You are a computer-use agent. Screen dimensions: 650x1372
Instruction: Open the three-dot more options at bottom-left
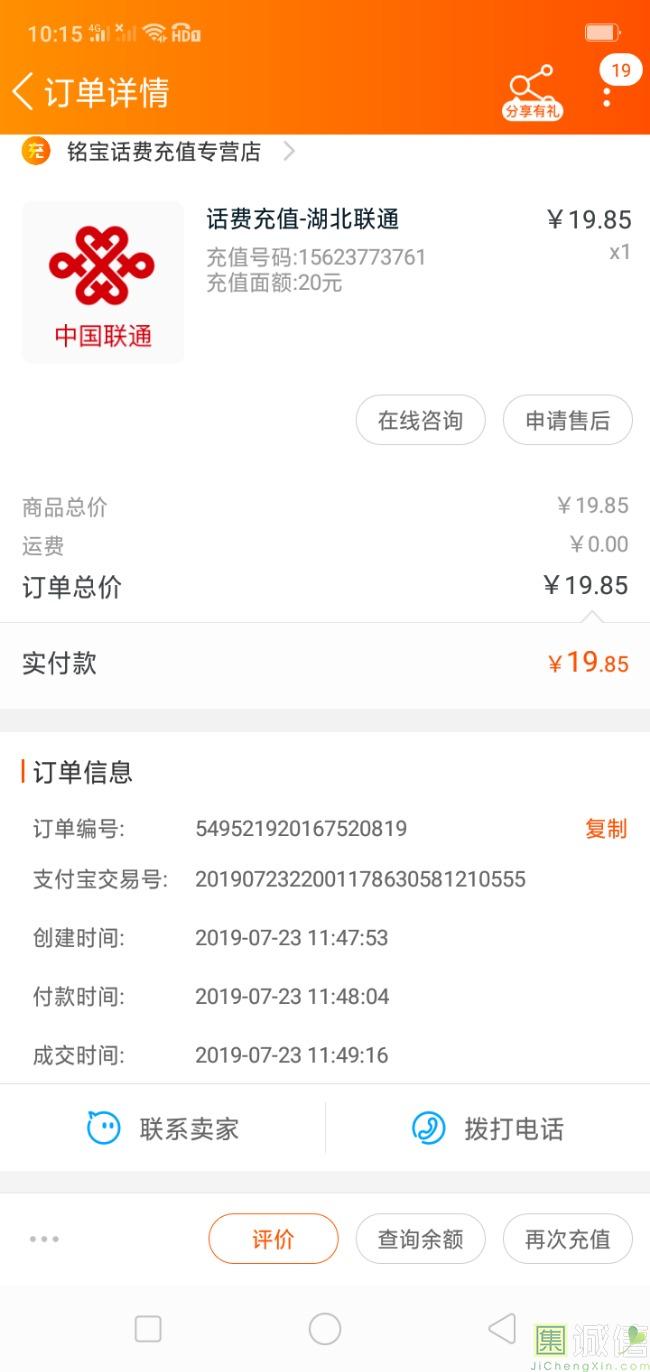click(x=44, y=1239)
